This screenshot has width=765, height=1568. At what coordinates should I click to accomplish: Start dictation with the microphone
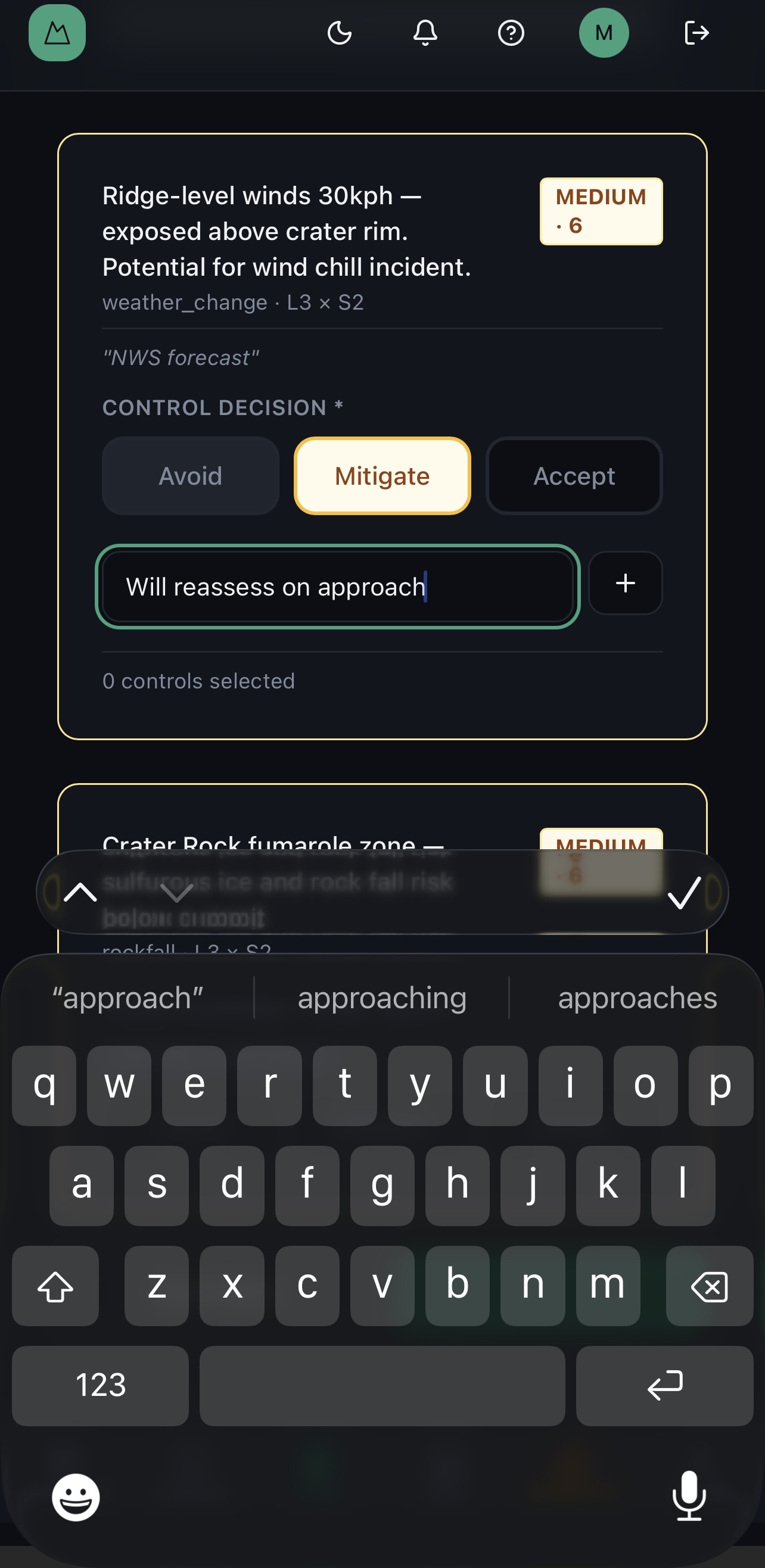click(x=688, y=1496)
